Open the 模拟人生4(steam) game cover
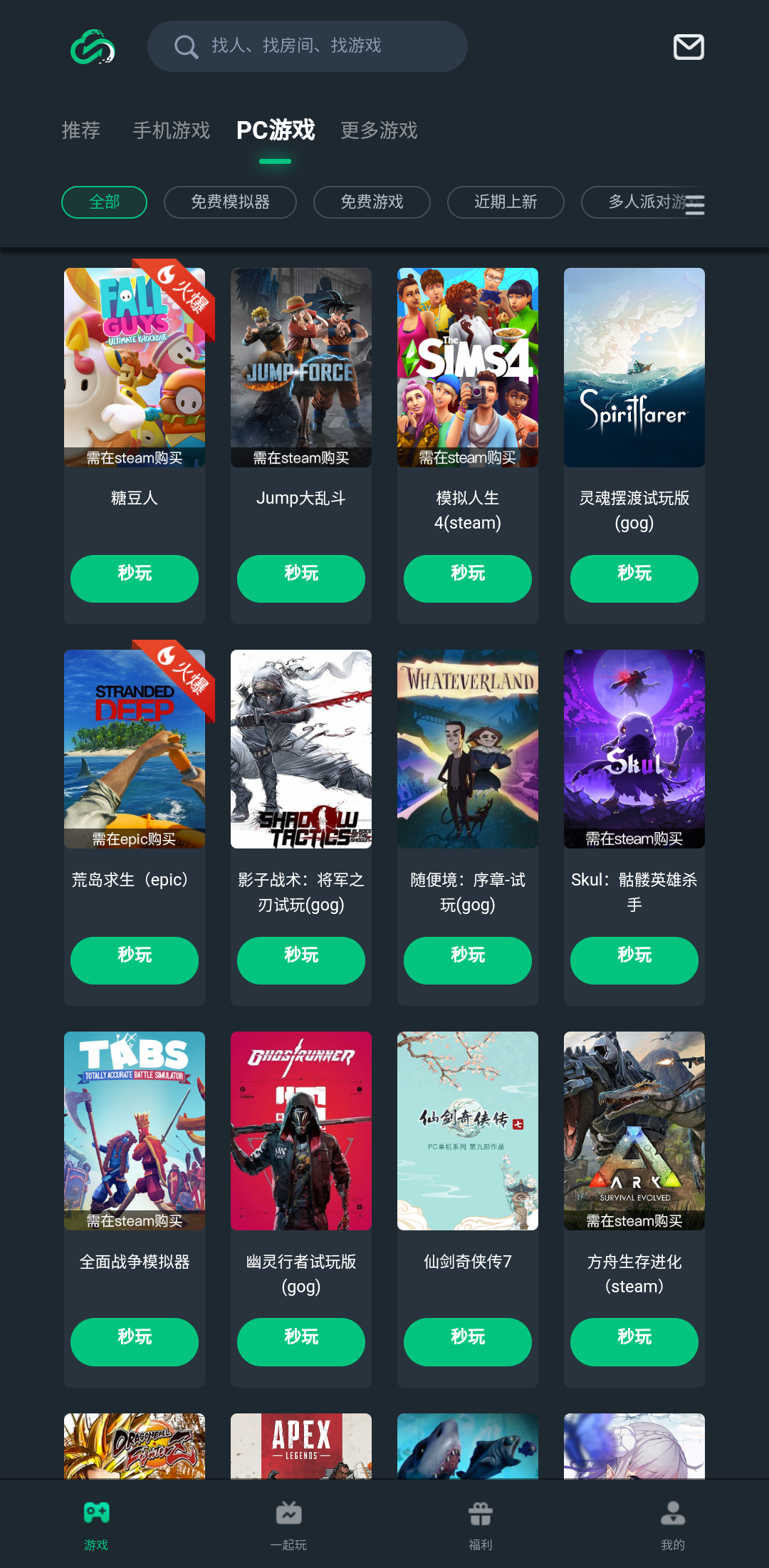Screen dimensions: 769x1568 pos(468,367)
